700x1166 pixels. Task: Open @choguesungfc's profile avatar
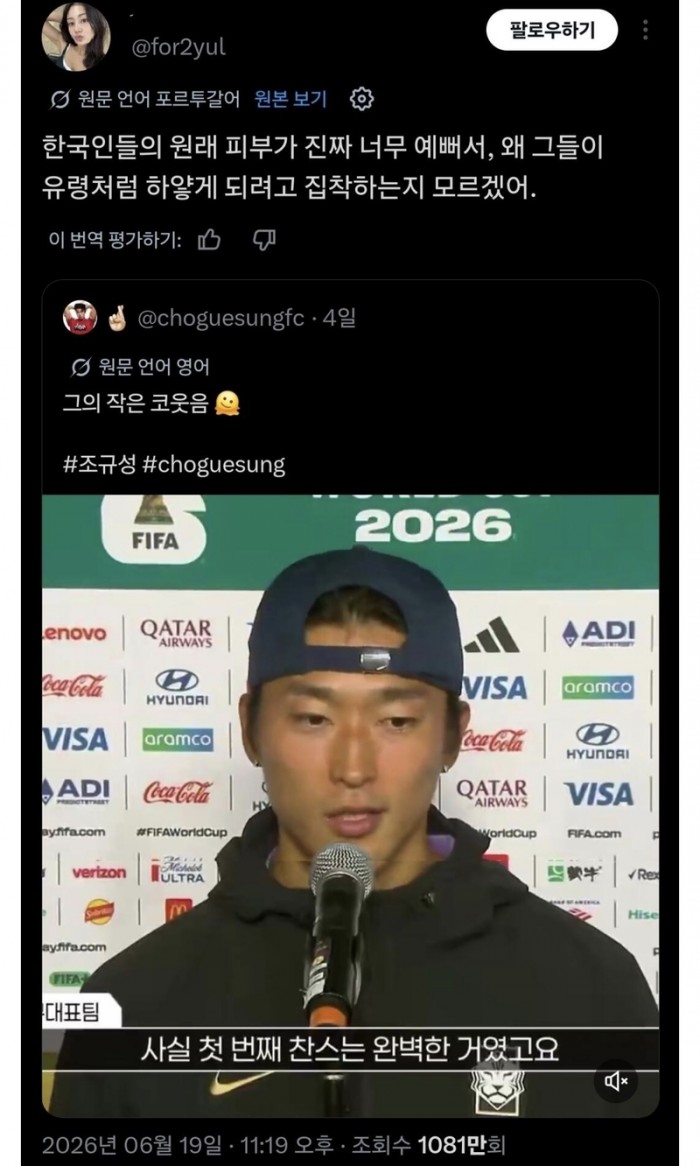[x=80, y=318]
